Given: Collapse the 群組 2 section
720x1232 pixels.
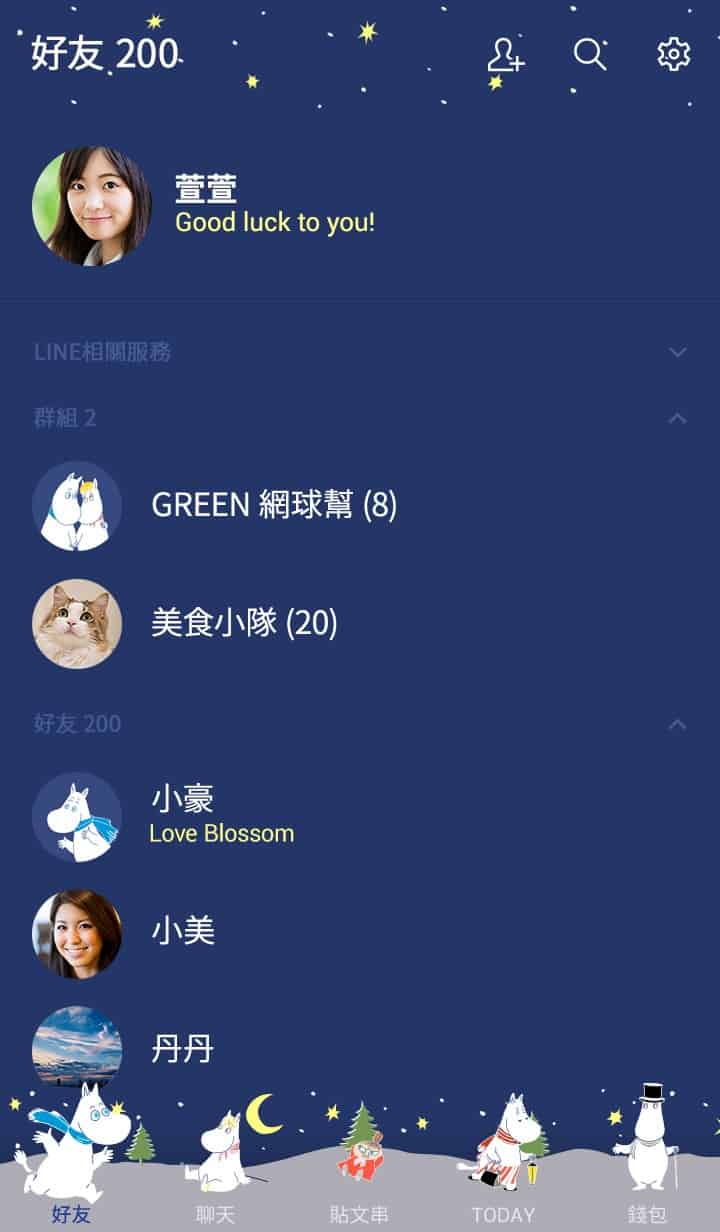Looking at the screenshot, I should pyautogui.click(x=677, y=418).
